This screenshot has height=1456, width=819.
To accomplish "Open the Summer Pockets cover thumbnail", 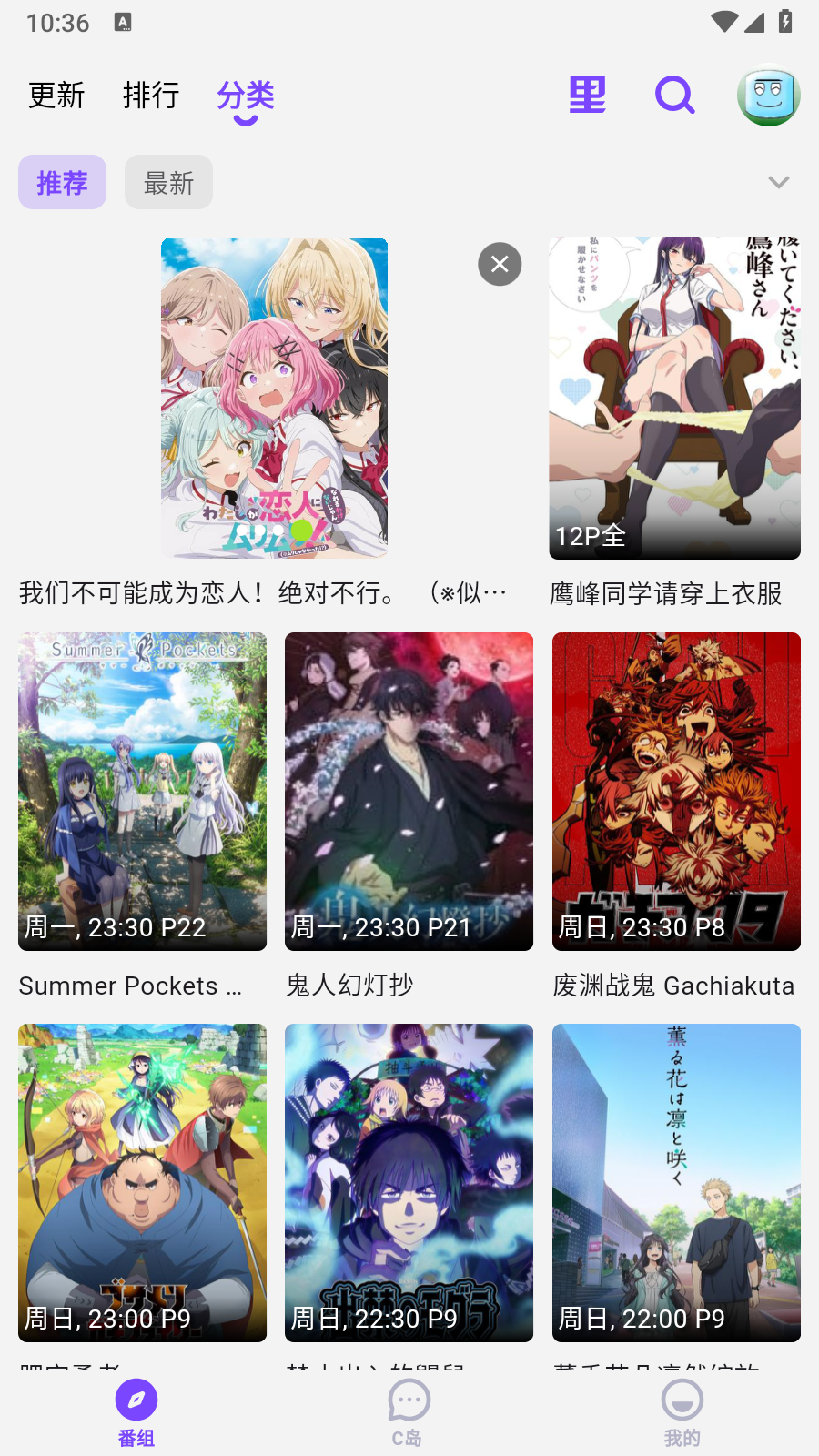I will pos(142,791).
